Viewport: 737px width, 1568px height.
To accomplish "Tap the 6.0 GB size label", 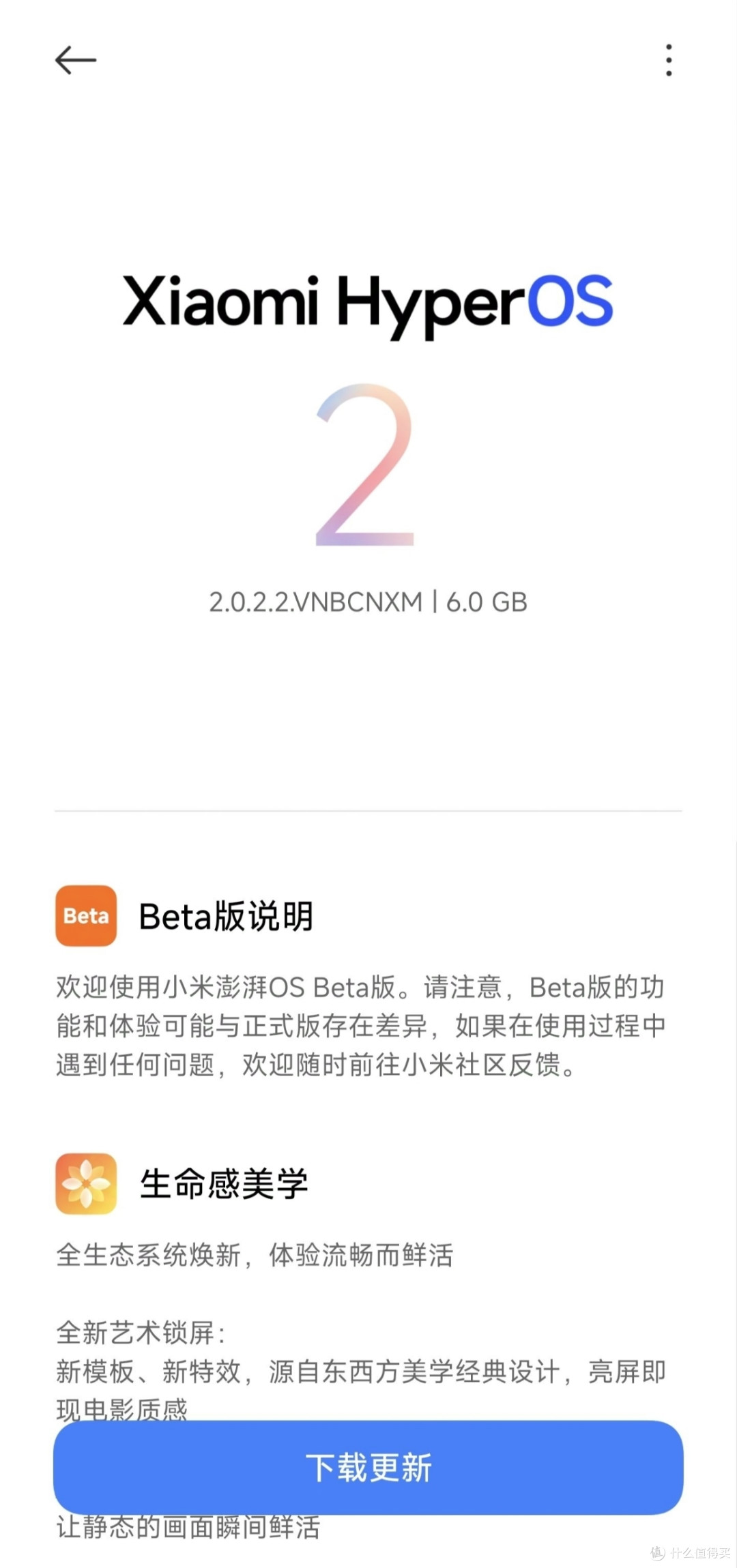I will [x=486, y=603].
